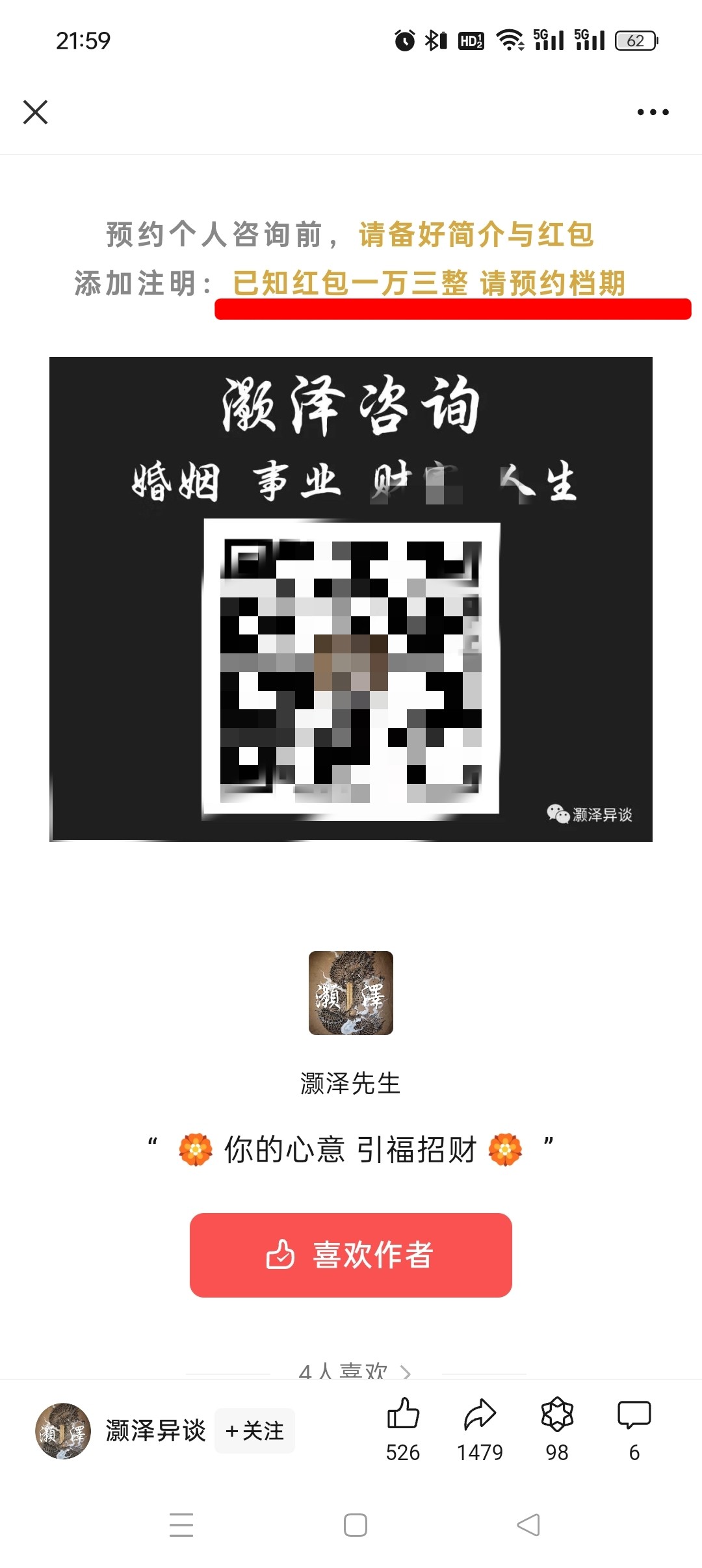702x1568 pixels.
Task: Go to the system home screen
Action: pos(355,1524)
